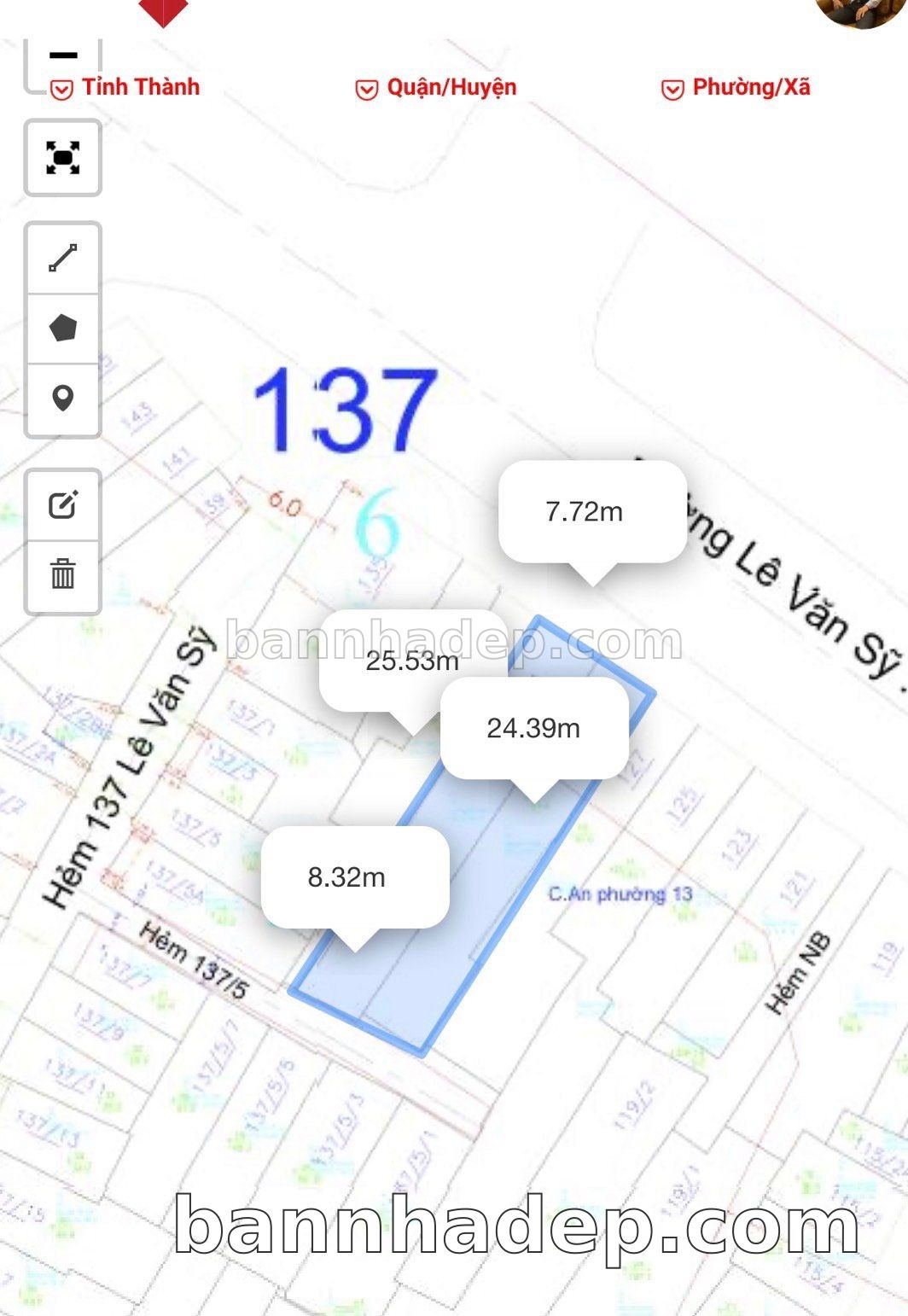The image size is (908, 1316).
Task: Open the Tỉnh Thành dropdown
Action: pos(125,88)
